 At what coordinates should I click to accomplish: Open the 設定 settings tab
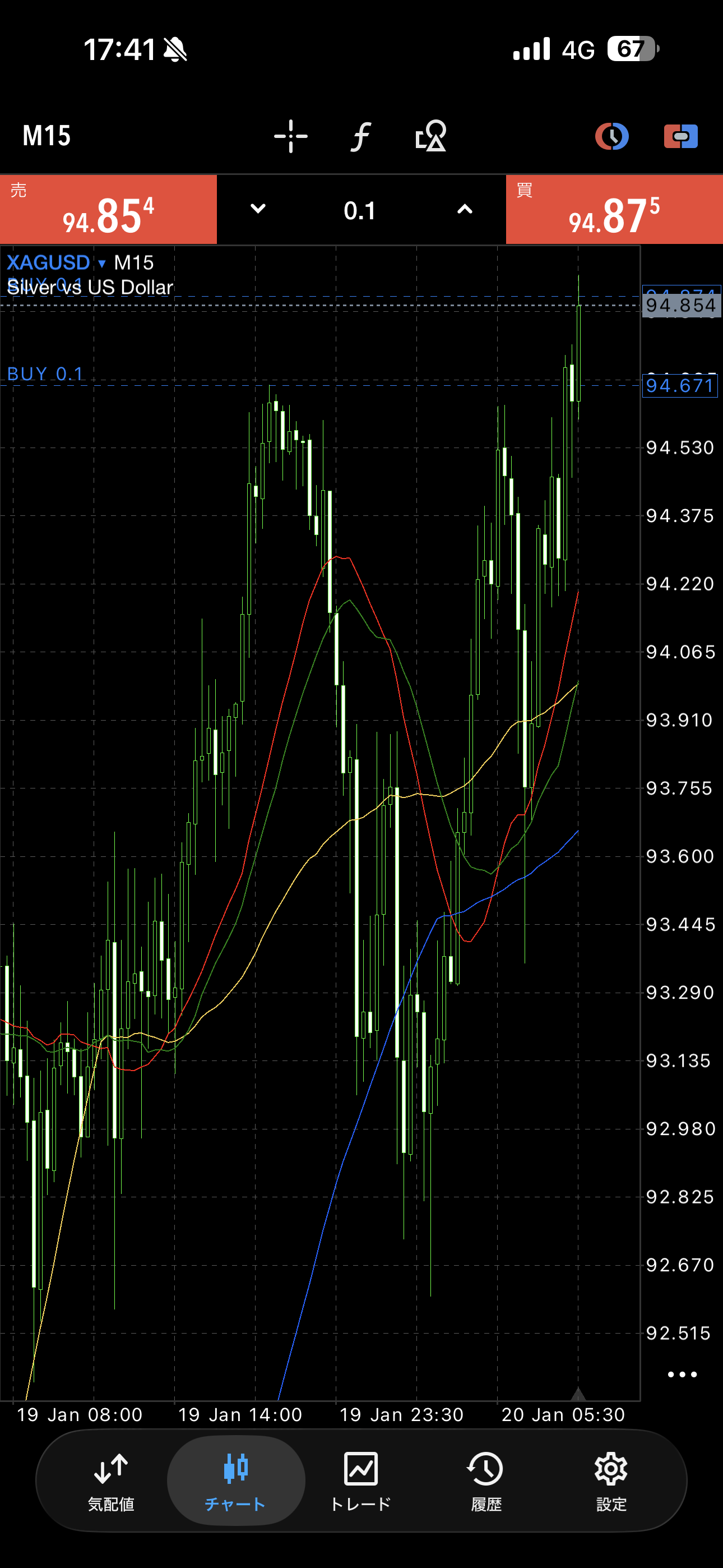pyautogui.click(x=611, y=1481)
